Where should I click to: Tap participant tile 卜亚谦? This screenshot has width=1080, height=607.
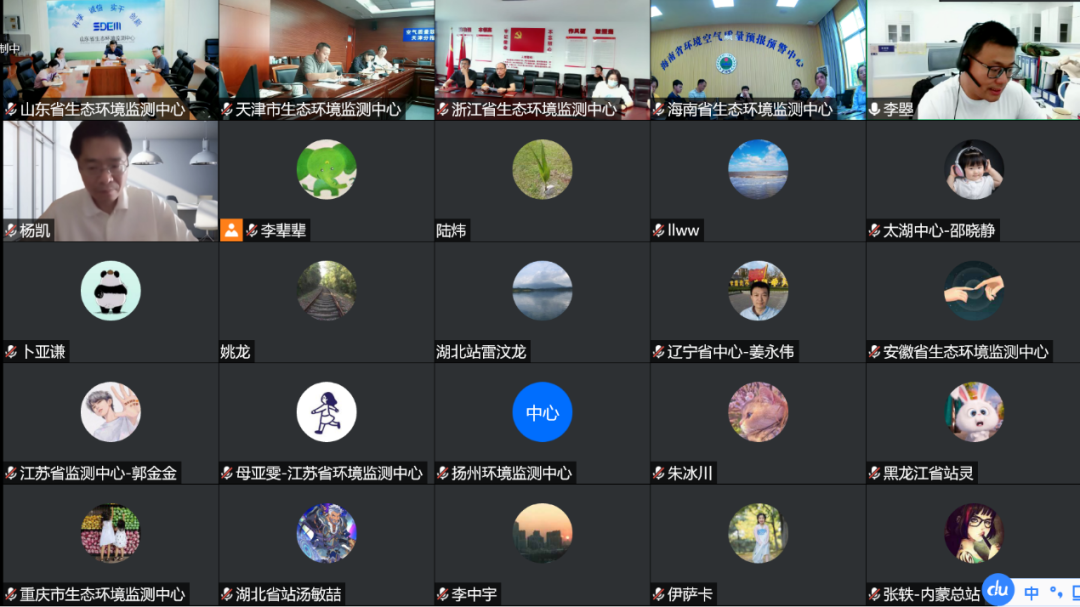(x=109, y=301)
